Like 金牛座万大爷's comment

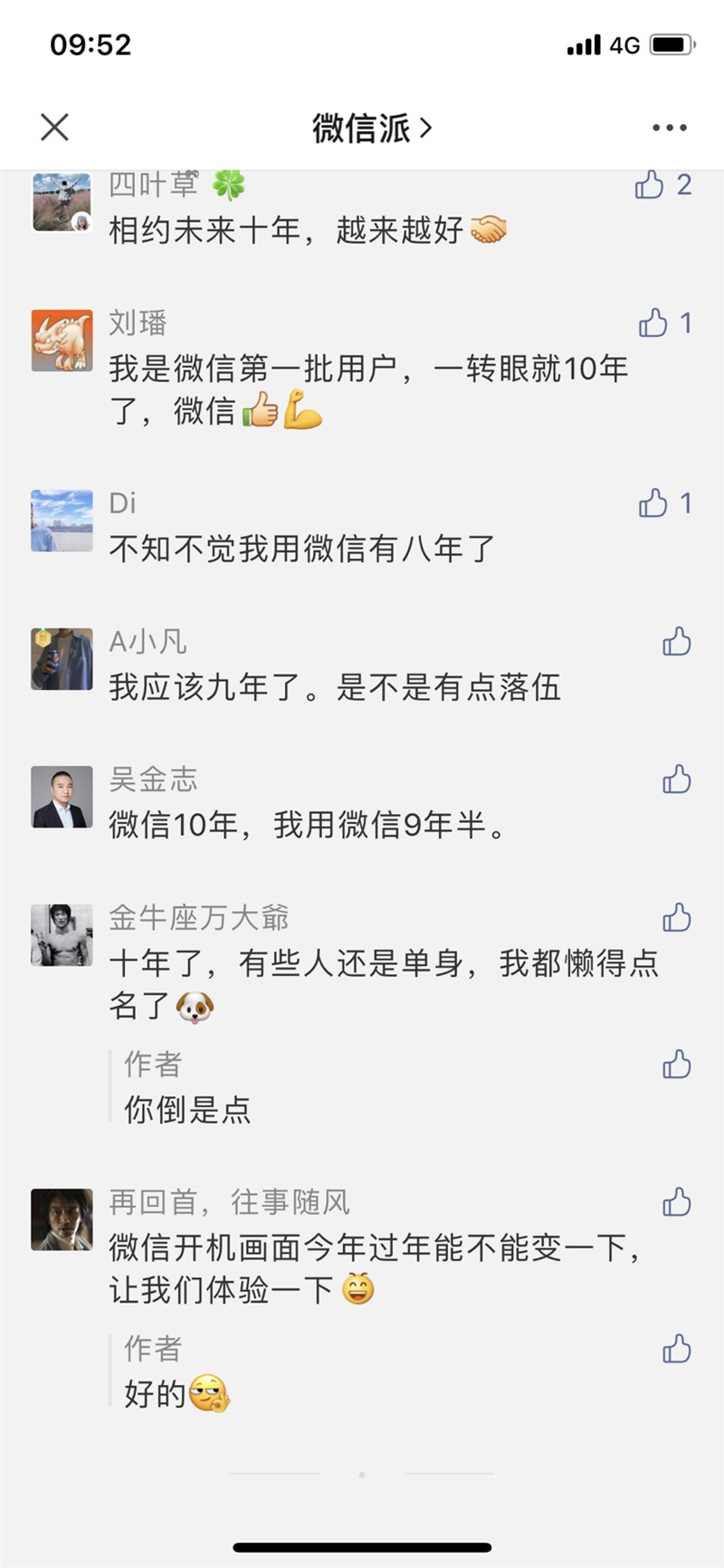pyautogui.click(x=676, y=918)
